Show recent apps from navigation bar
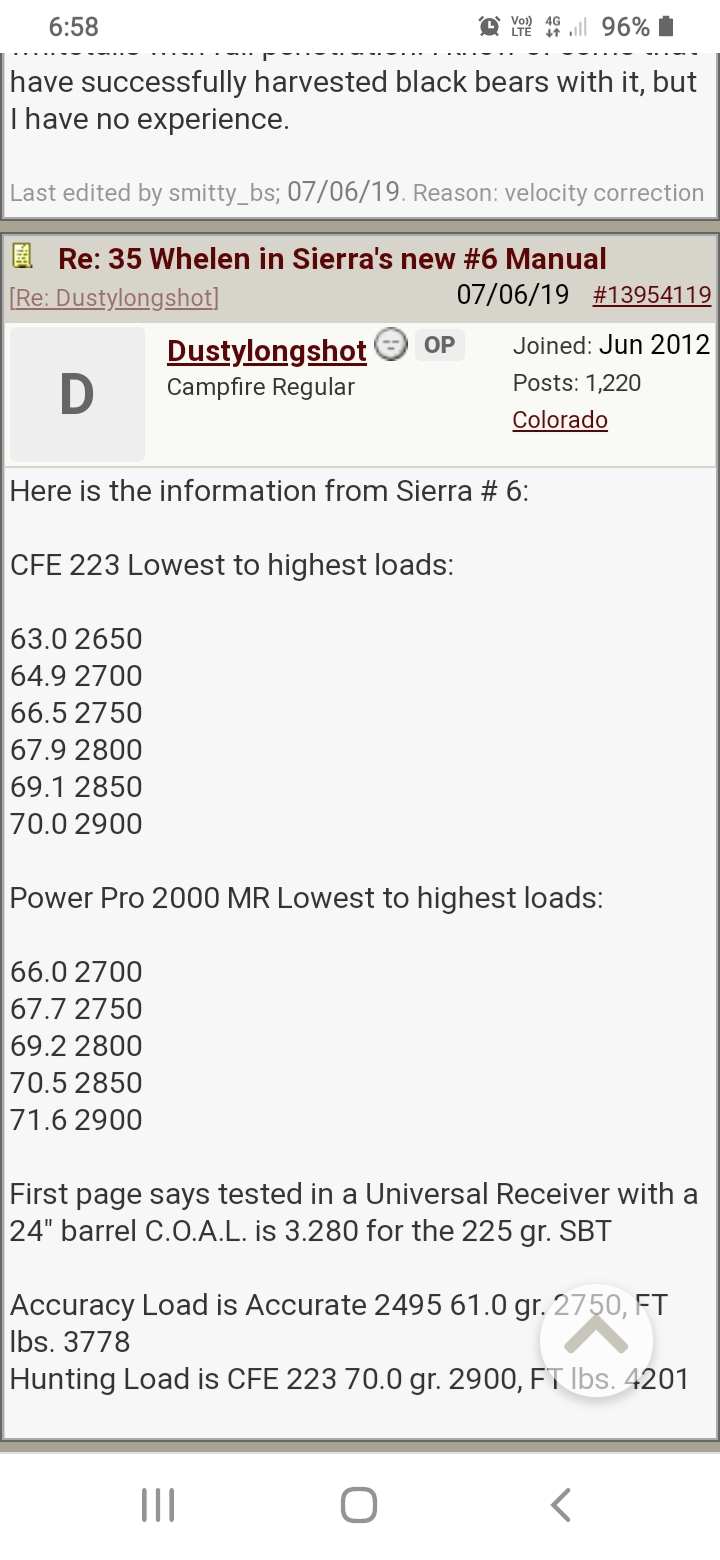 [x=158, y=1504]
